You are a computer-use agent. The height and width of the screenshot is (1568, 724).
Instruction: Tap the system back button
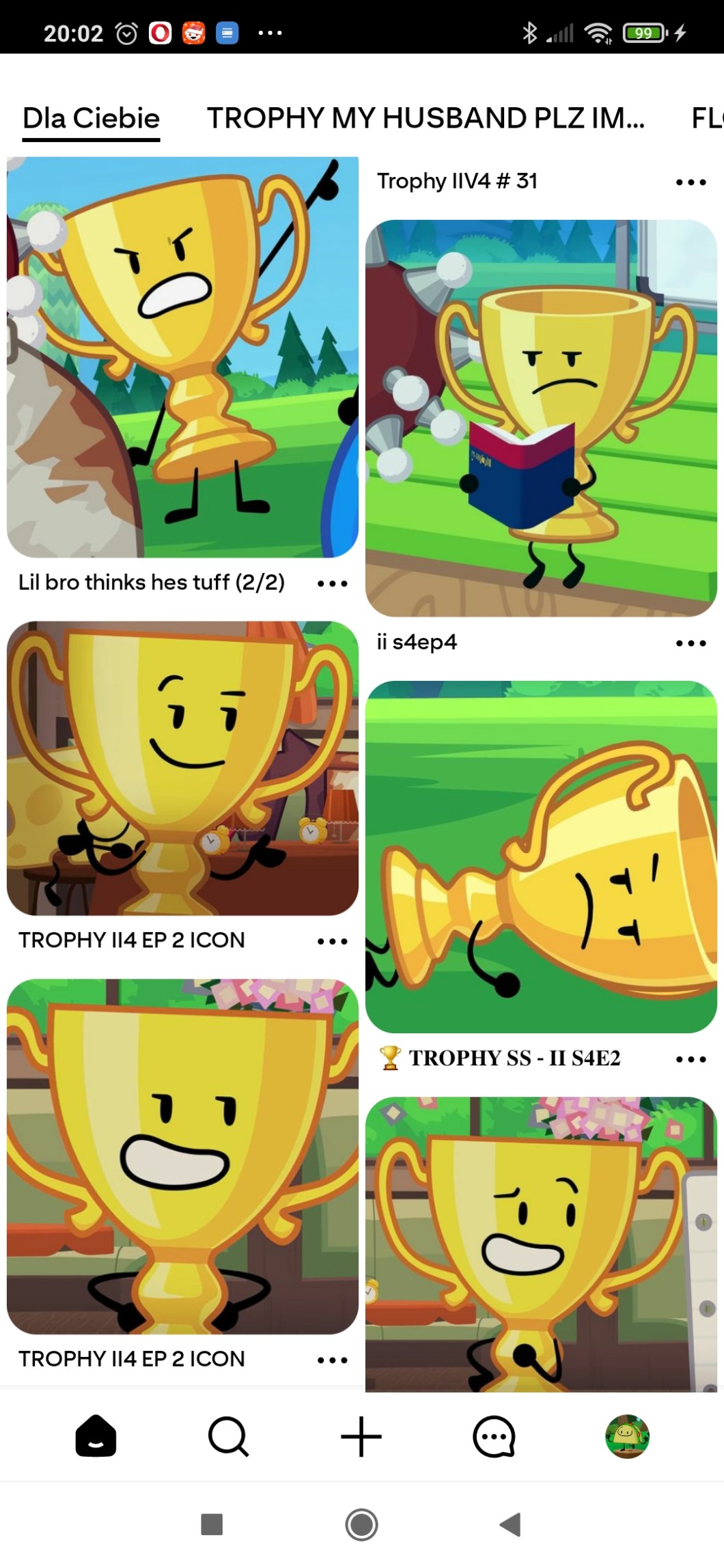[510, 1524]
